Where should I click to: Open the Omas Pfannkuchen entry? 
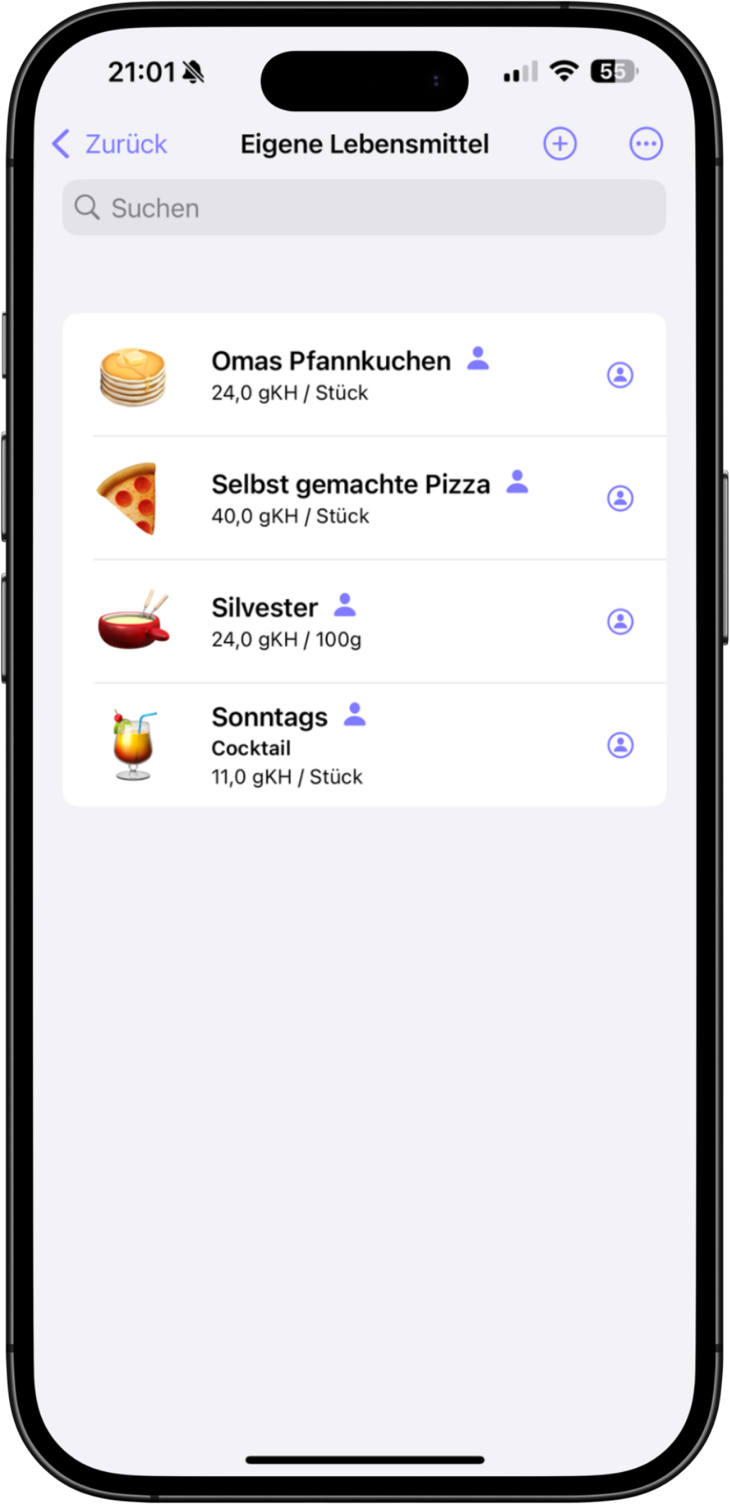pos(330,375)
